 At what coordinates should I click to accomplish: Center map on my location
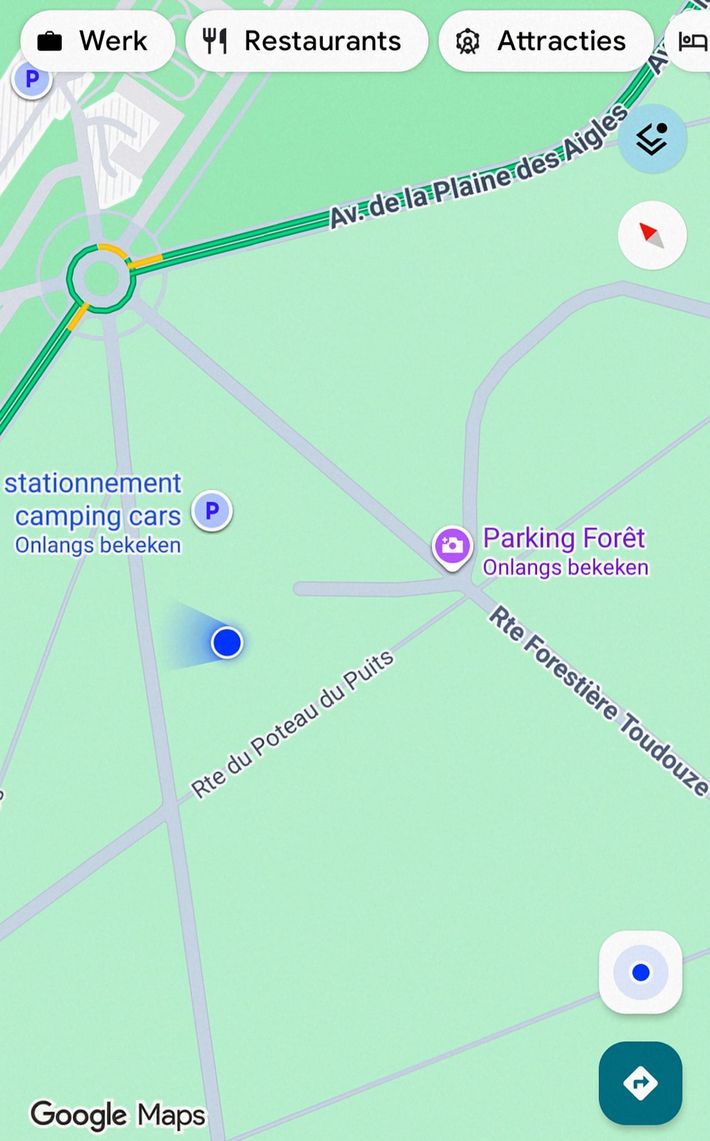[640, 972]
